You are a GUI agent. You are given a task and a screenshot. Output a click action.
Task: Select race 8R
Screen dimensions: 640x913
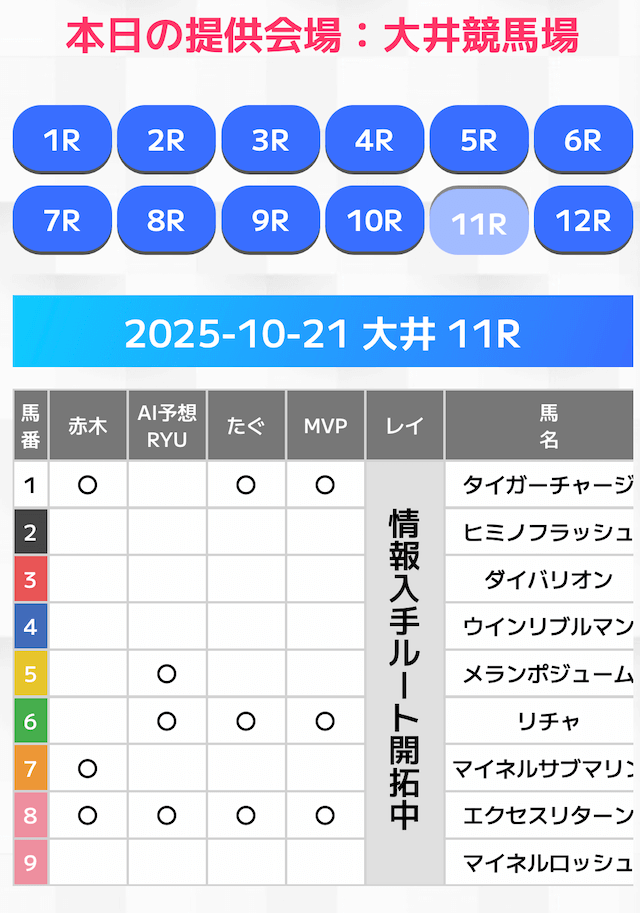(x=166, y=220)
